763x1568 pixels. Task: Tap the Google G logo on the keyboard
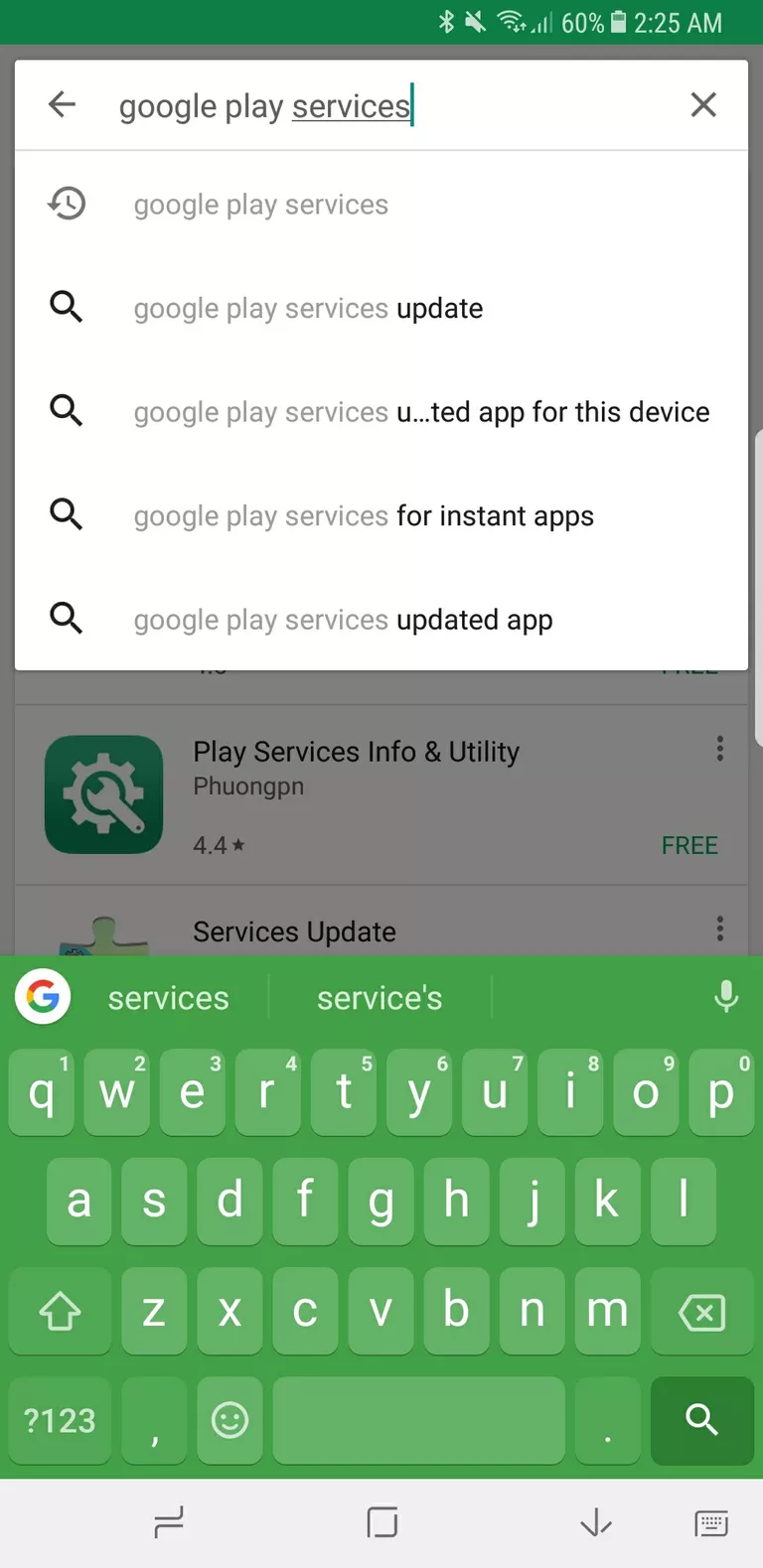(43, 996)
